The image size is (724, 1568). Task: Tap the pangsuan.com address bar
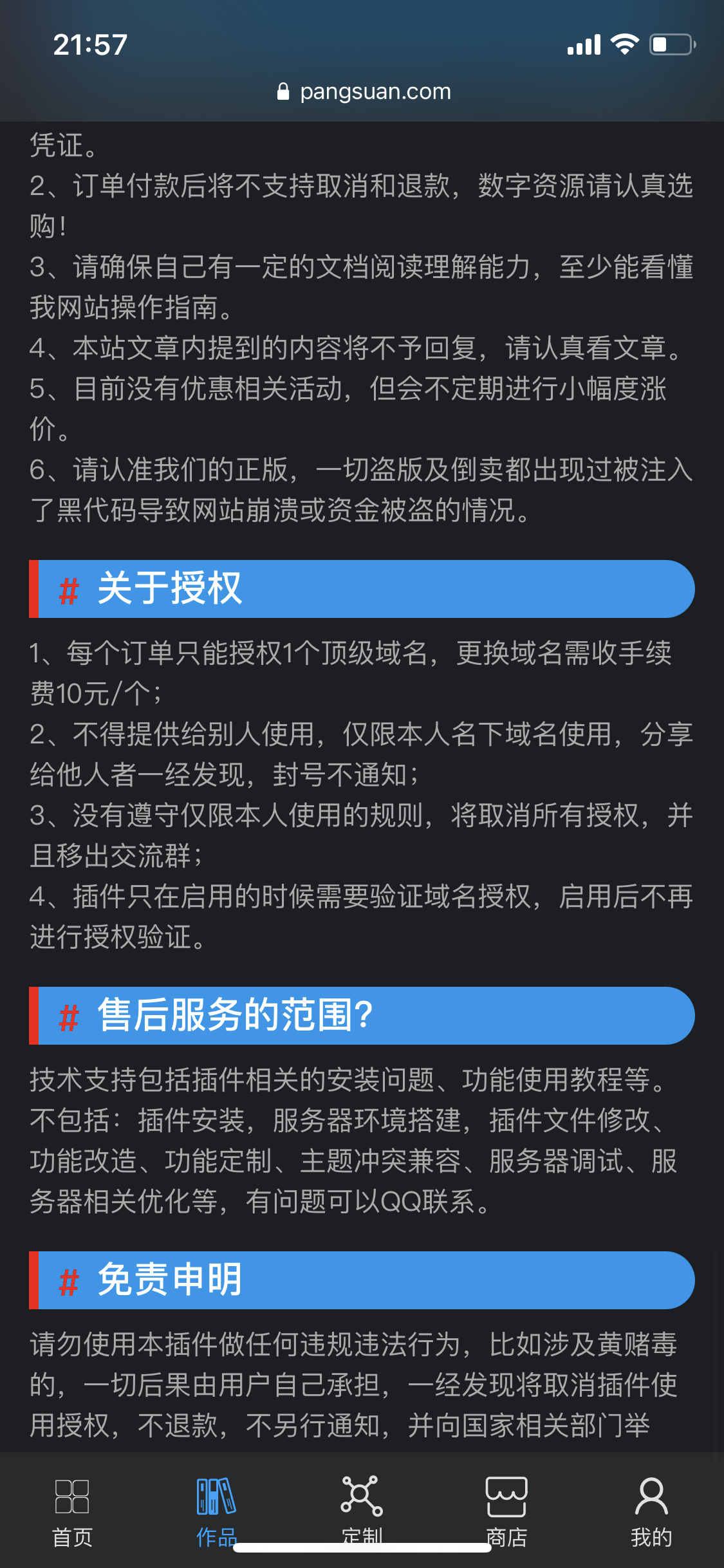click(364, 91)
